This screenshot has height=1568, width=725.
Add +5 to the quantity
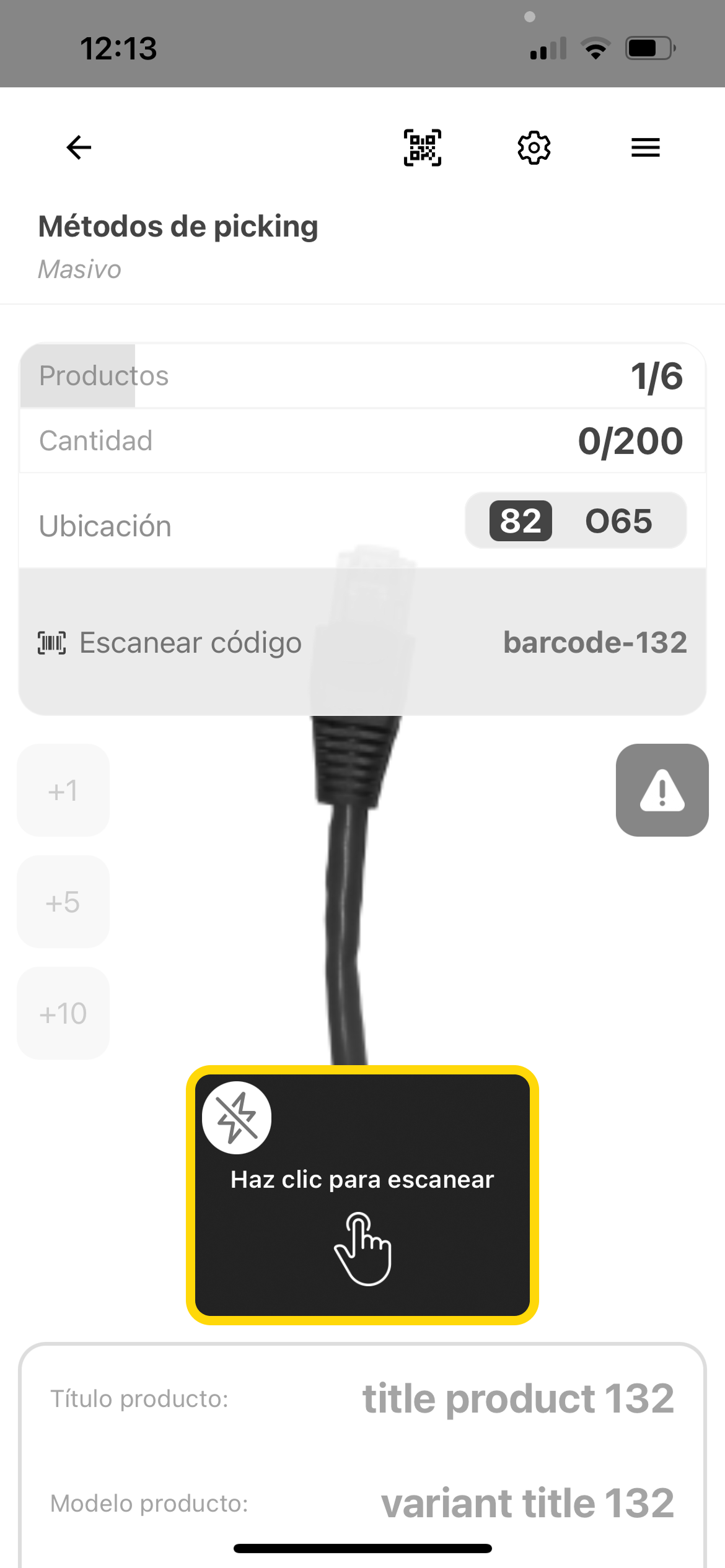(x=63, y=902)
